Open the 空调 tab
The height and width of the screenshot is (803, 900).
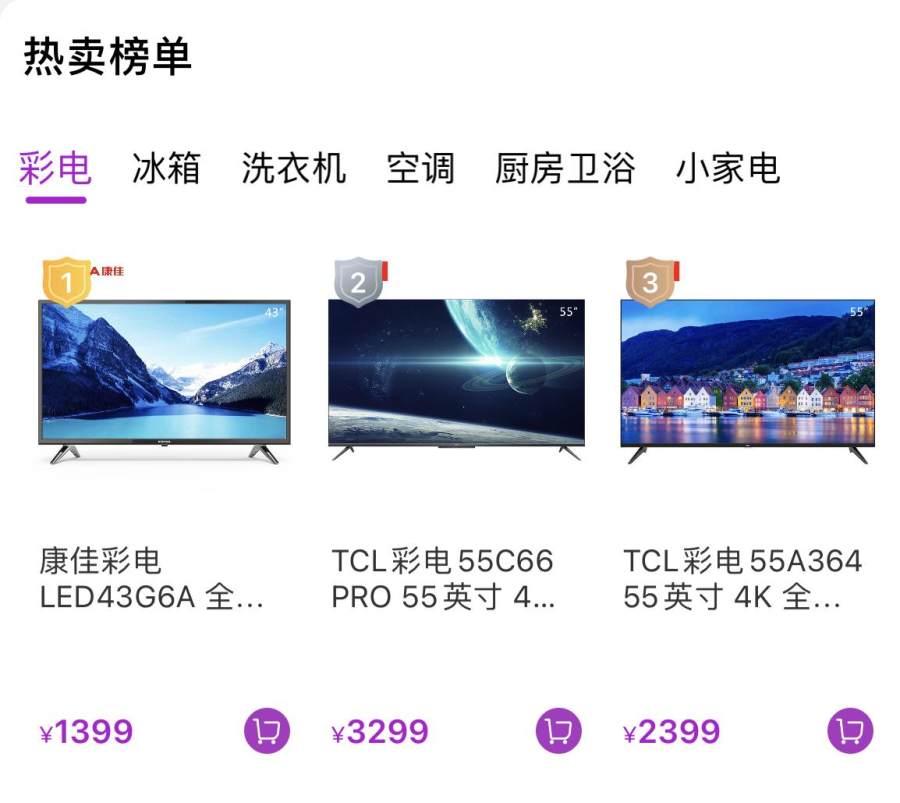click(420, 169)
